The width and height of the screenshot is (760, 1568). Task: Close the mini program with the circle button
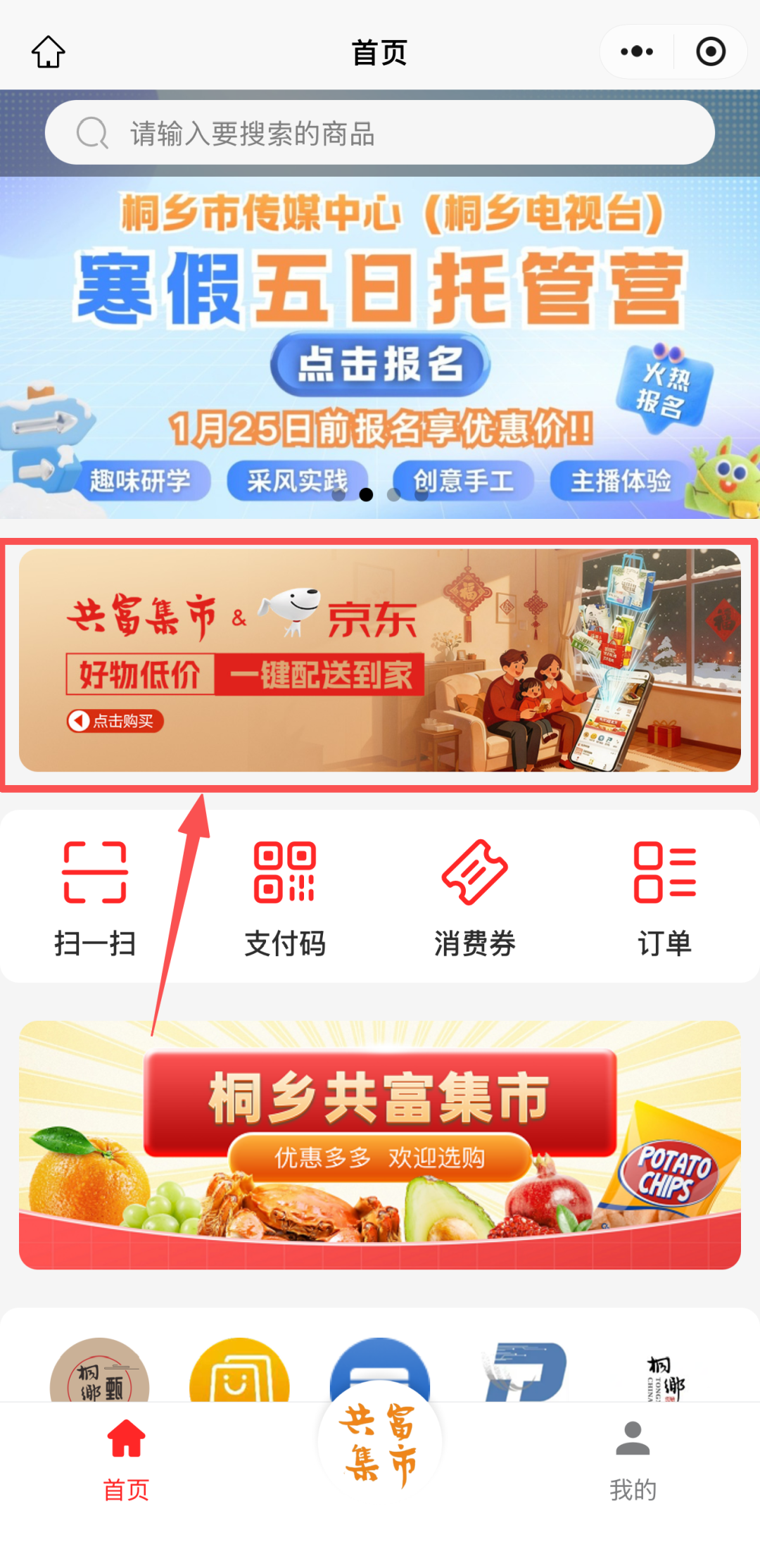[711, 51]
